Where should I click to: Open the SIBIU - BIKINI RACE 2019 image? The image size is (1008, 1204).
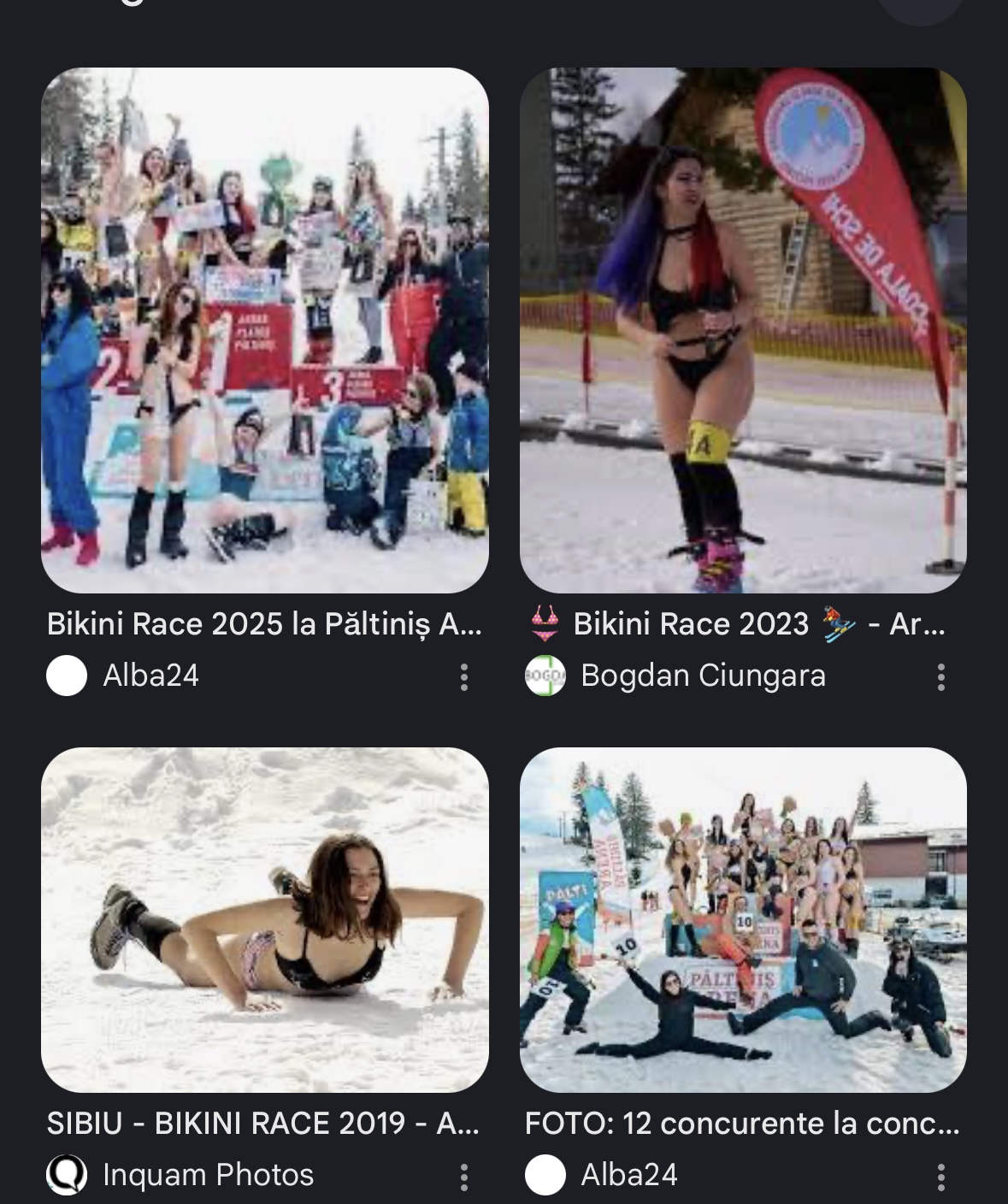click(x=265, y=919)
